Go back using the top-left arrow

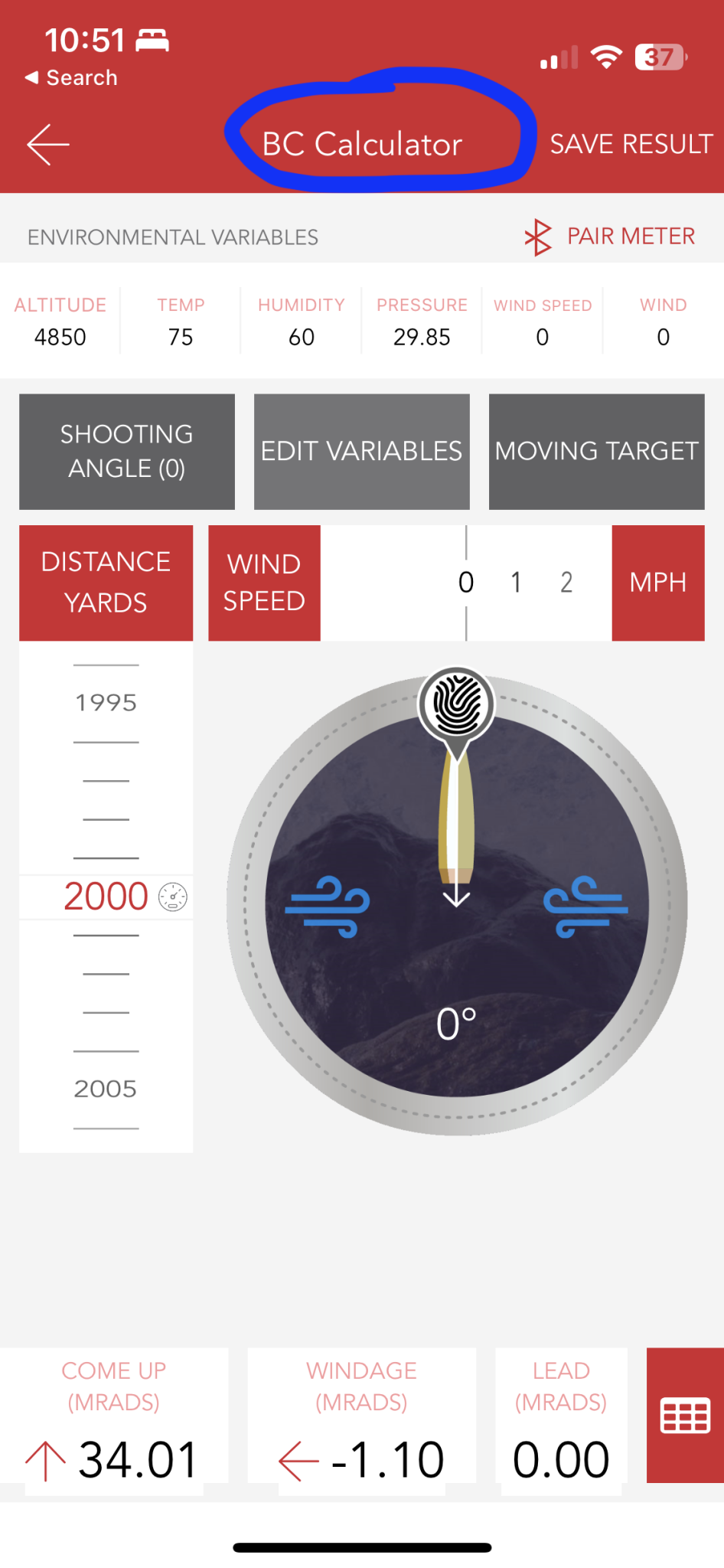[x=48, y=144]
